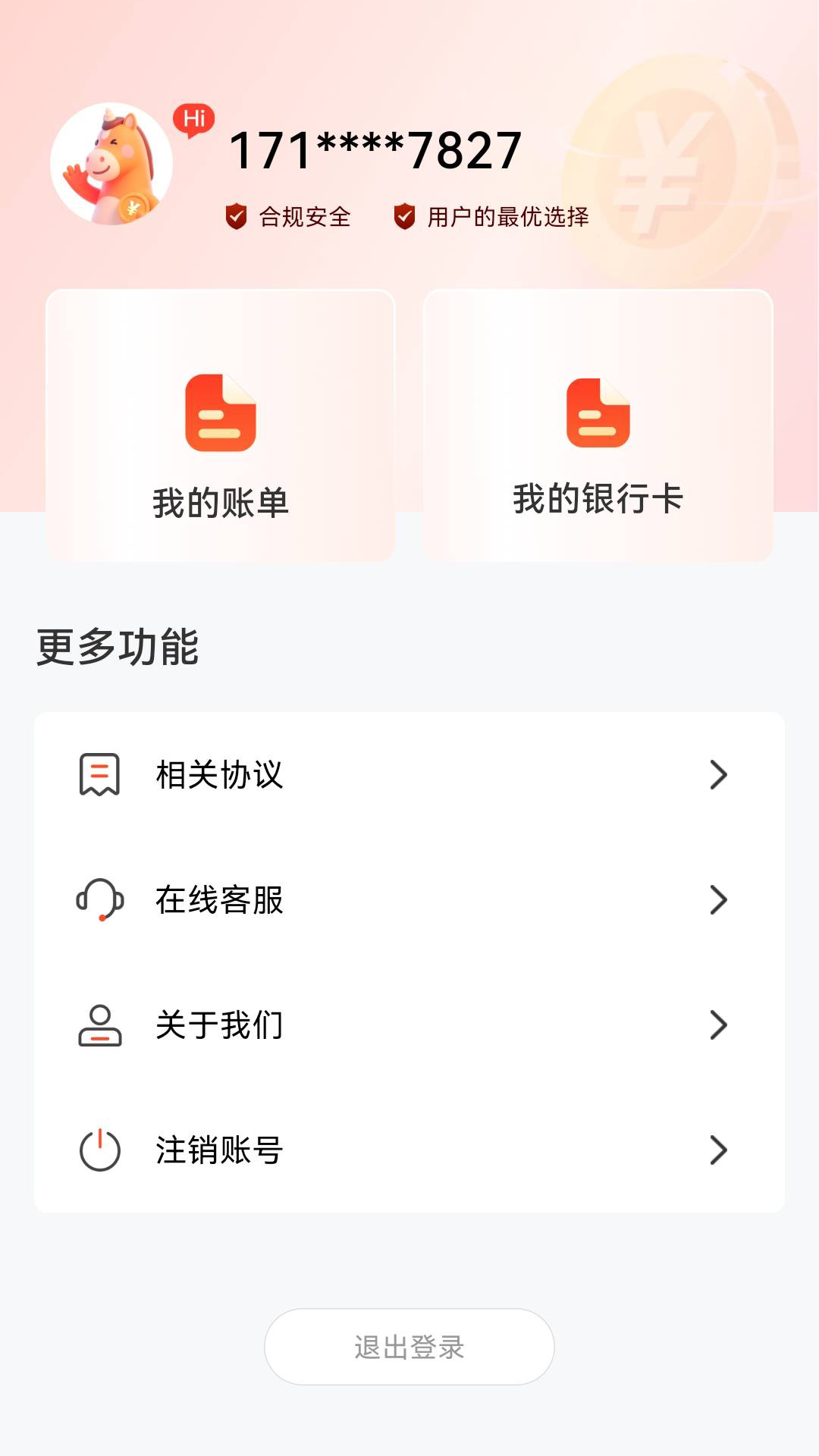Select the masked phone number 171****7827
Viewport: 819px width, 1456px height.
point(375,149)
